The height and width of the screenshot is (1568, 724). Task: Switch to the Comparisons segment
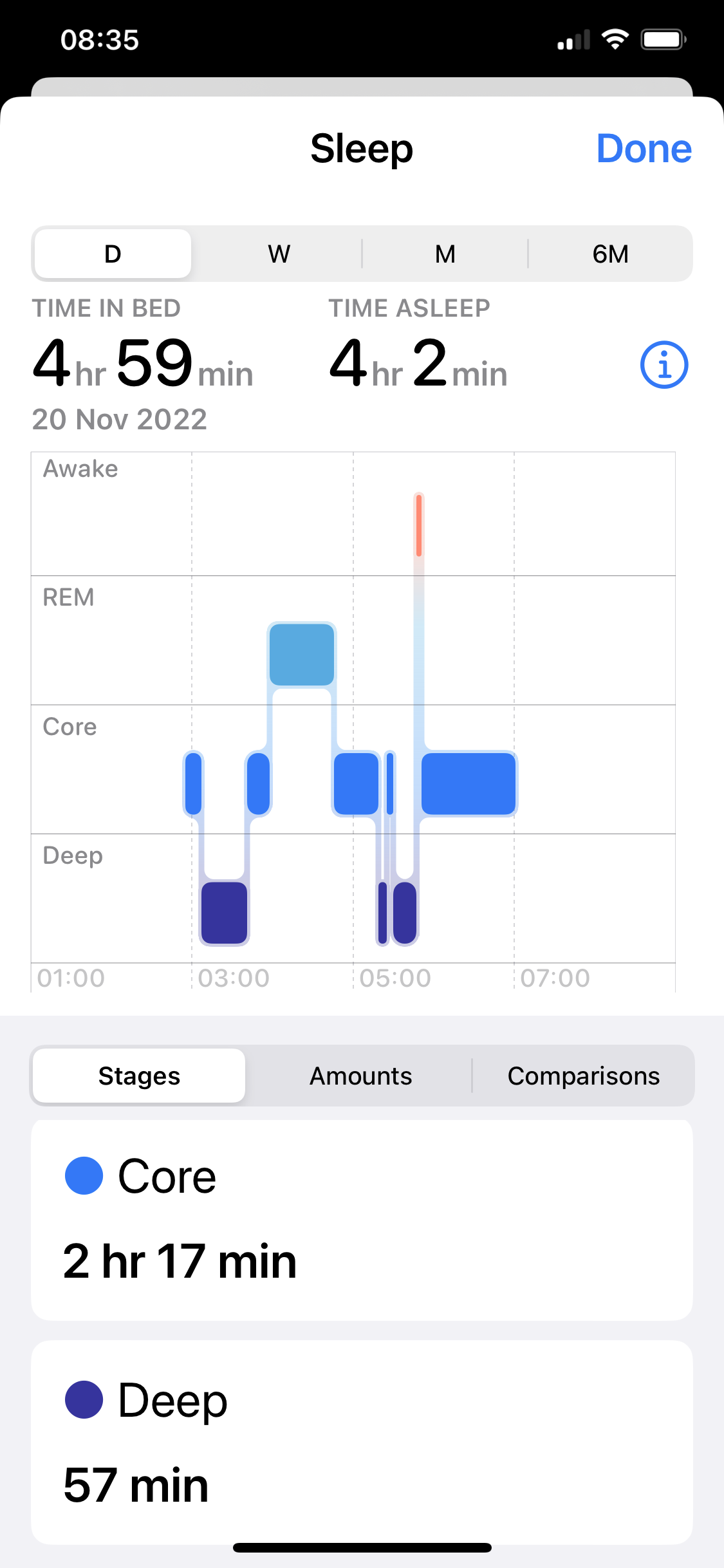[583, 1076]
